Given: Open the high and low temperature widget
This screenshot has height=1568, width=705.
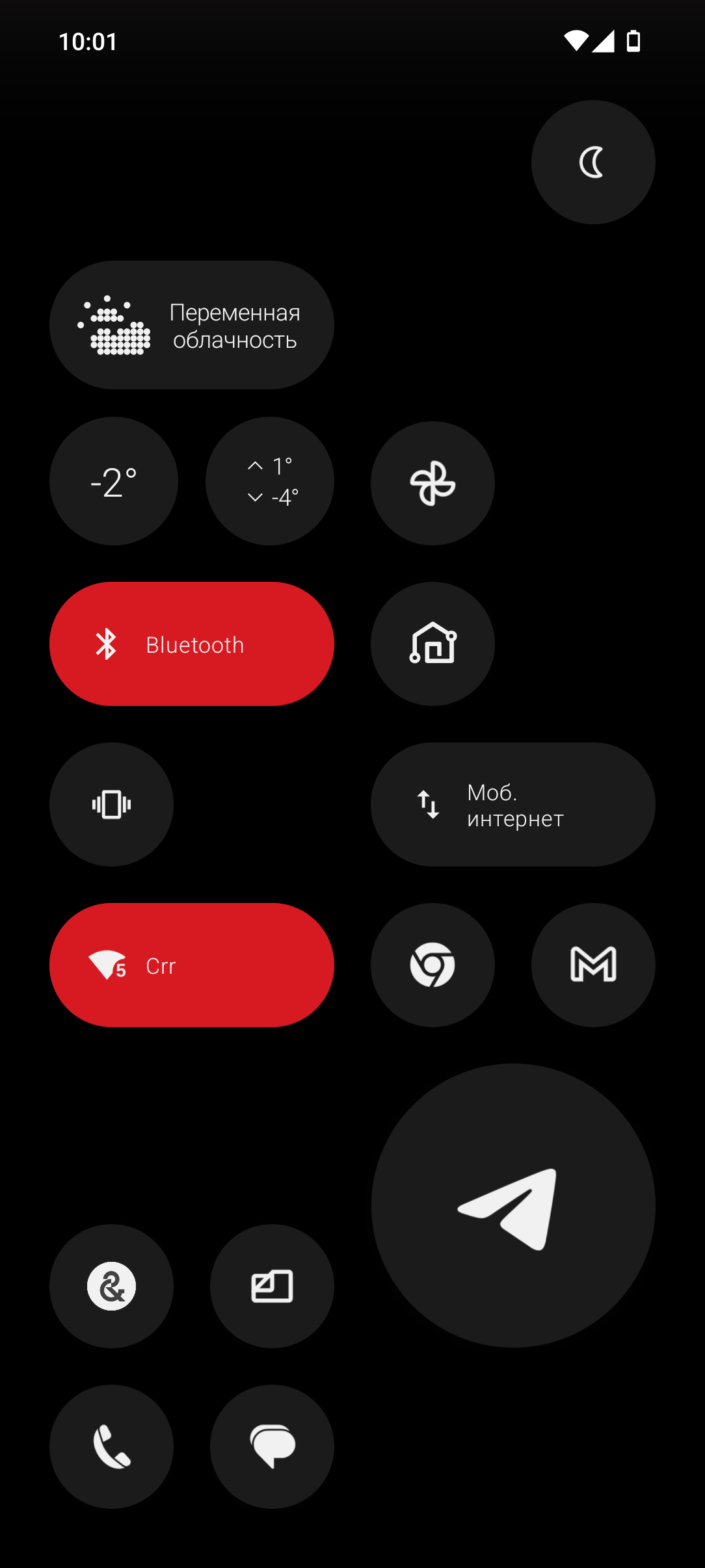Looking at the screenshot, I should point(270,481).
